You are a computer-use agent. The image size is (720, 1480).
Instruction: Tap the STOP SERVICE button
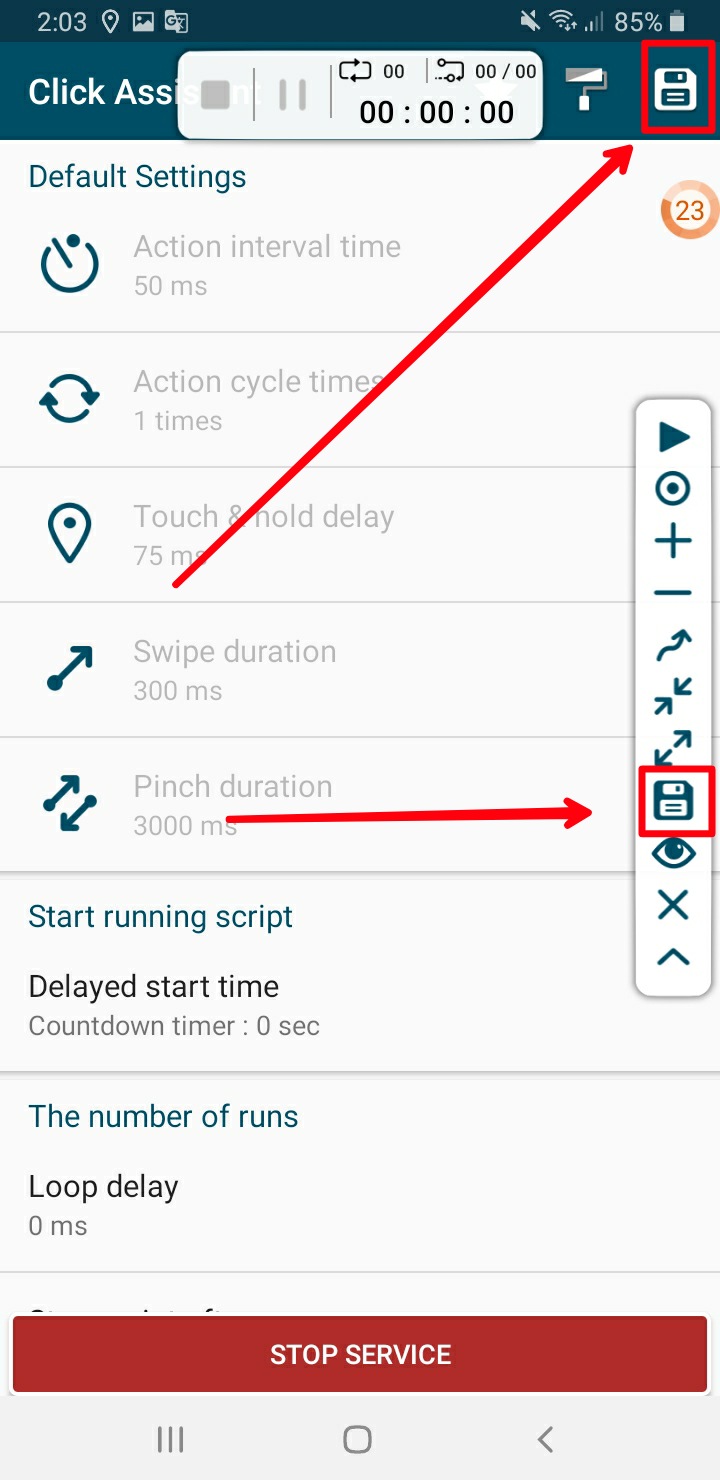click(x=360, y=1355)
